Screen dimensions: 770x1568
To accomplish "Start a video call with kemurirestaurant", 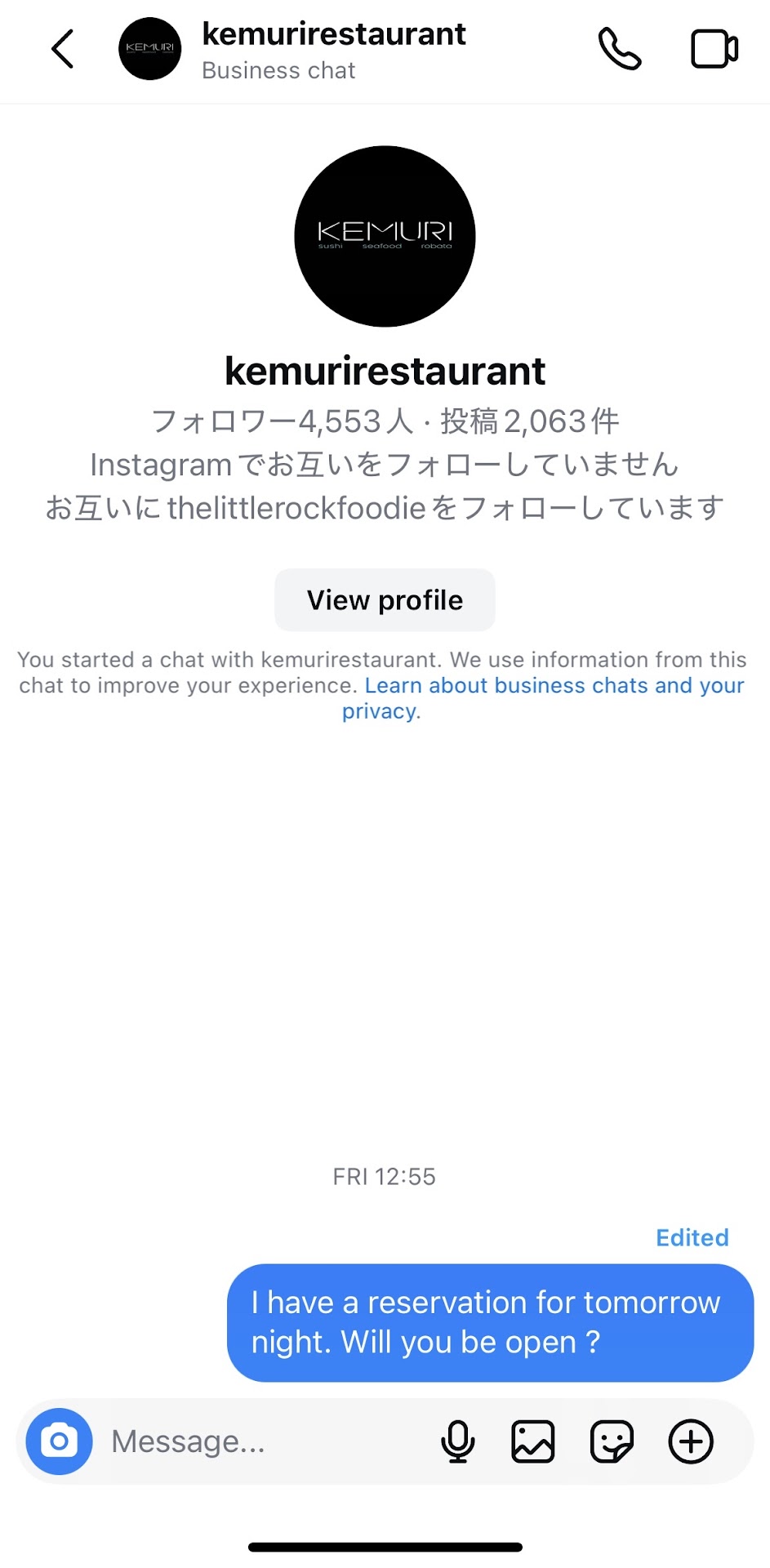I will coord(714,49).
